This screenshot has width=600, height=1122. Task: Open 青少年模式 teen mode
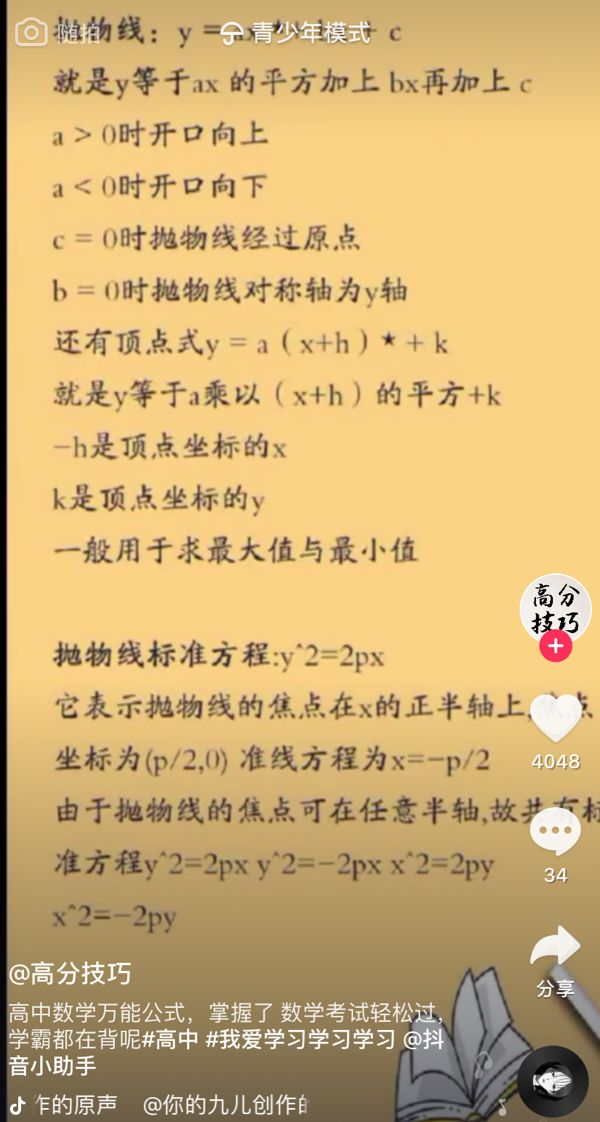[x=295, y=33]
